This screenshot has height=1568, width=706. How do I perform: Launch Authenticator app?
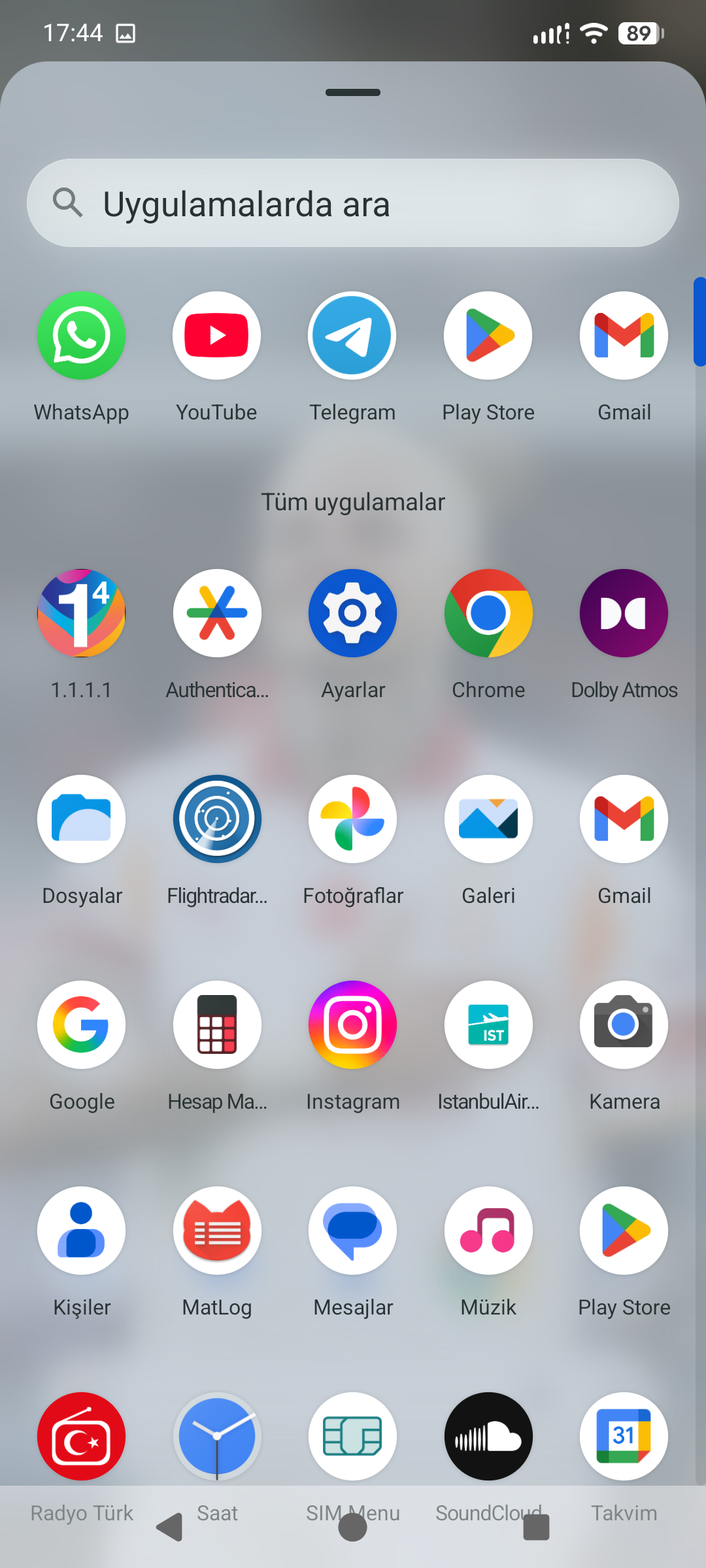coord(216,613)
